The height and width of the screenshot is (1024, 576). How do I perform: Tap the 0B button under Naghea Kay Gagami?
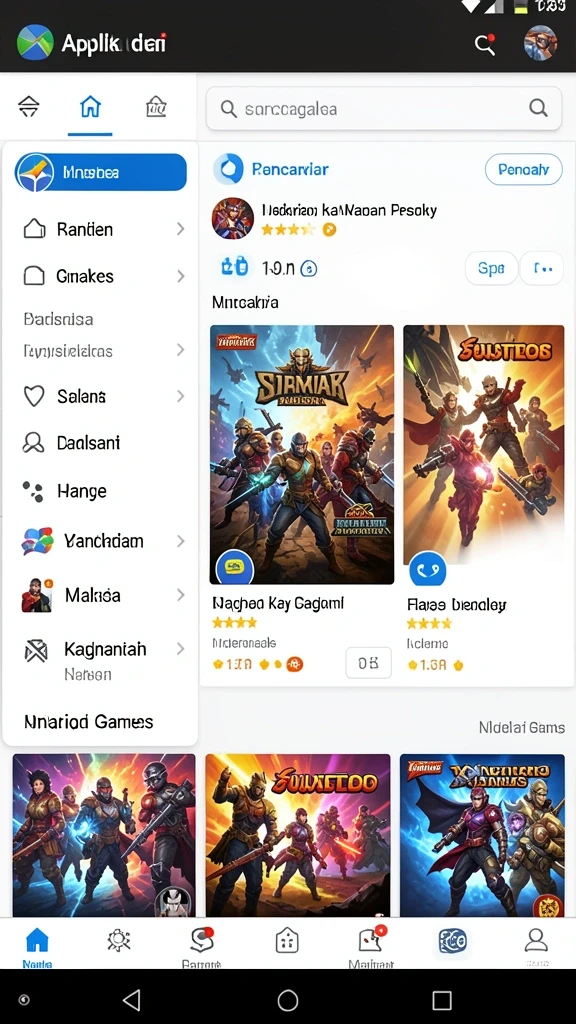tap(368, 663)
